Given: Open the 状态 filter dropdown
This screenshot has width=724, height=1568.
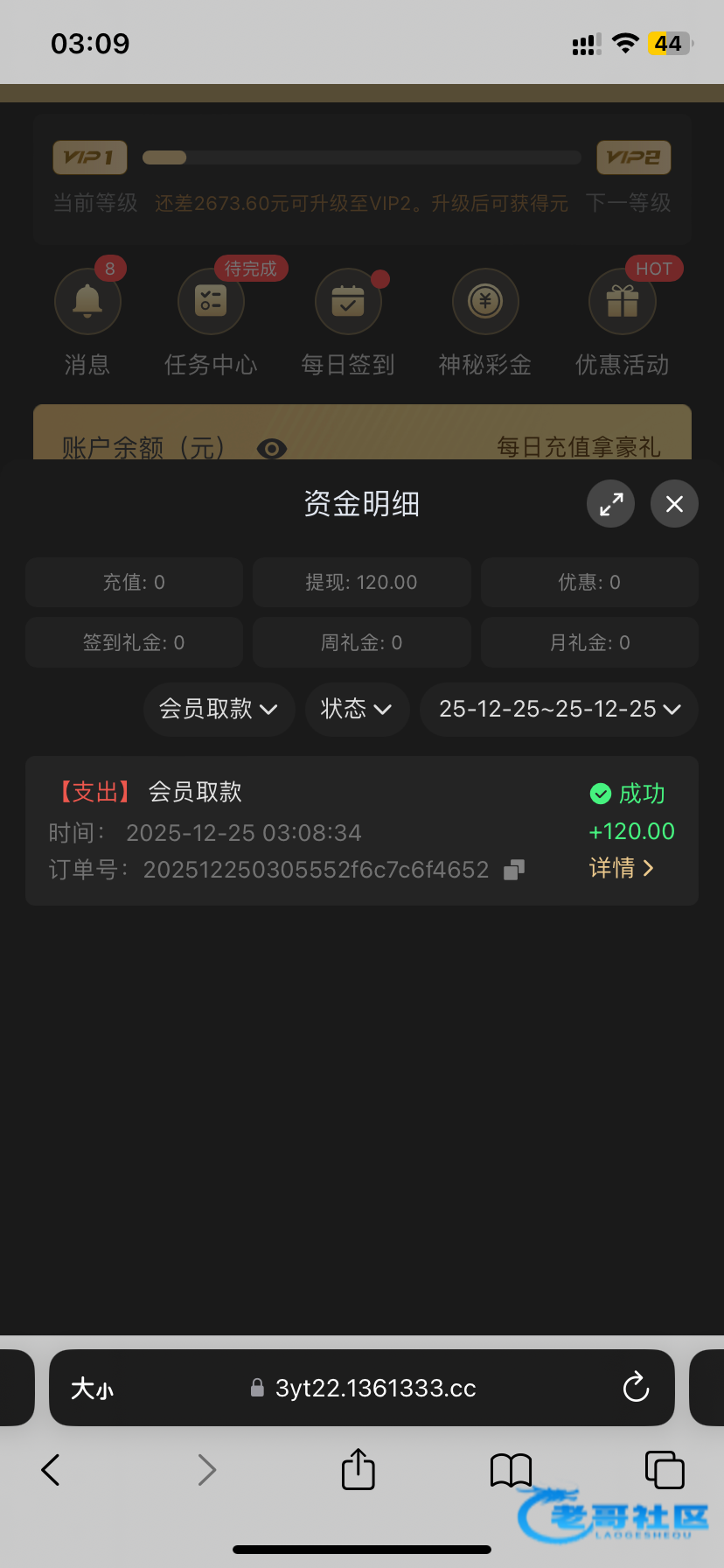Looking at the screenshot, I should point(357,709).
